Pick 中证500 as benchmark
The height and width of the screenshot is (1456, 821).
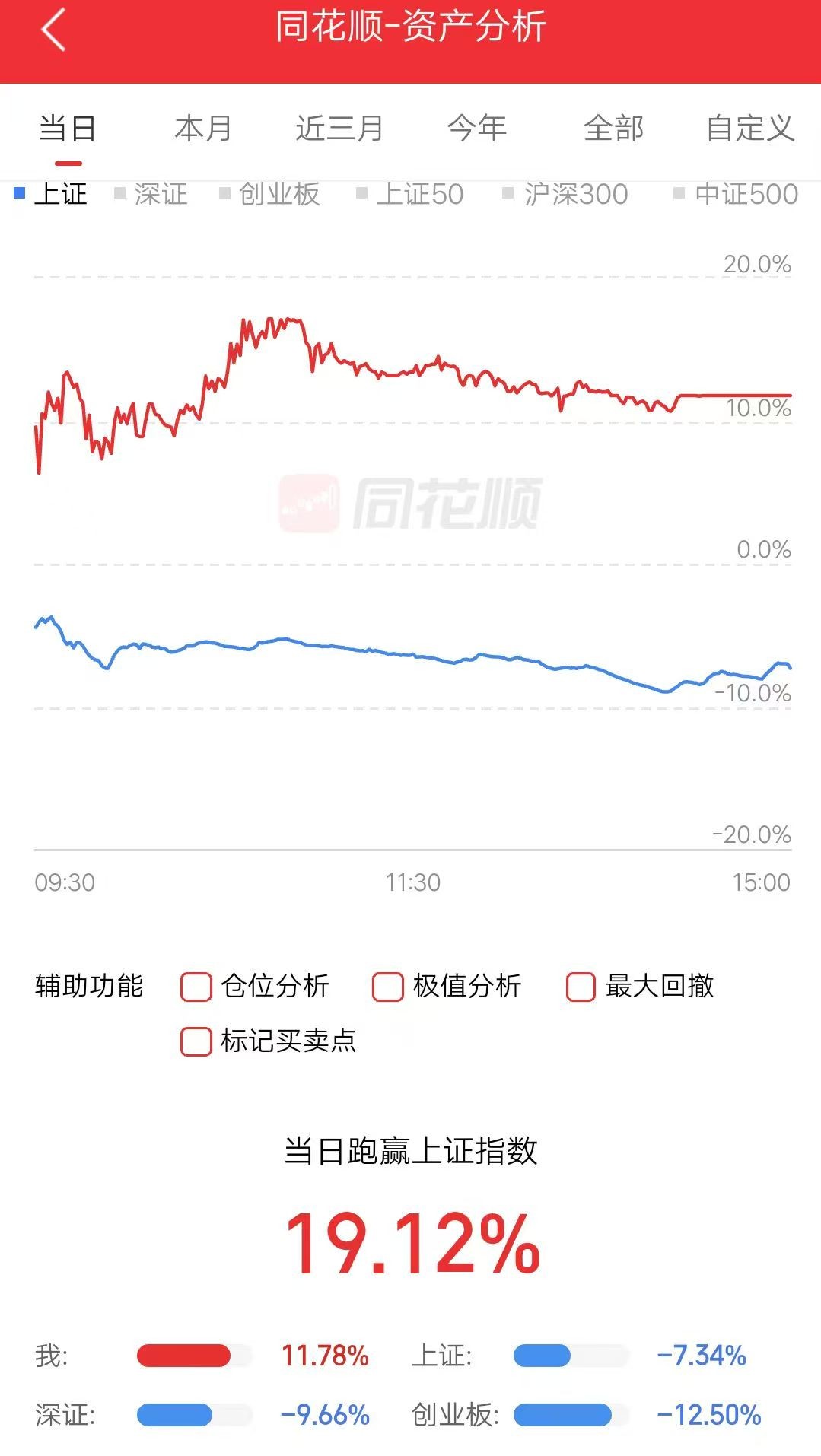[737, 194]
